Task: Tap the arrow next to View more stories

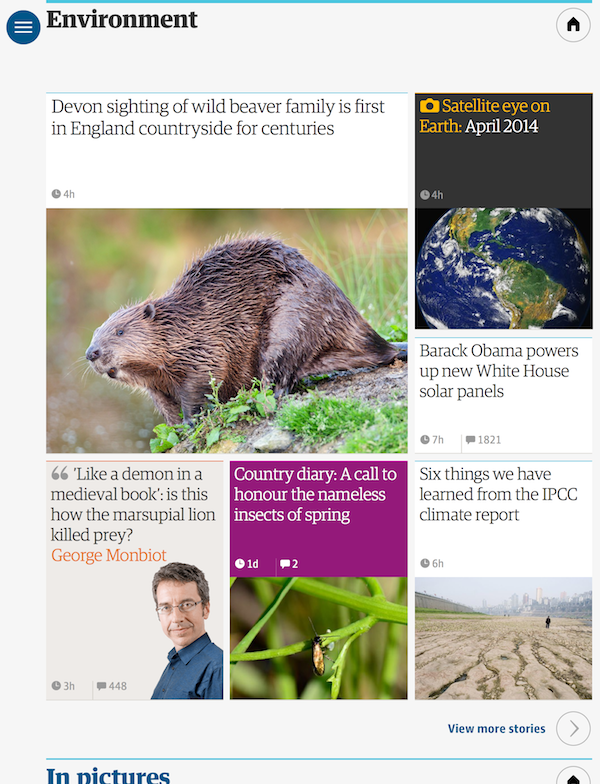Action: (573, 728)
